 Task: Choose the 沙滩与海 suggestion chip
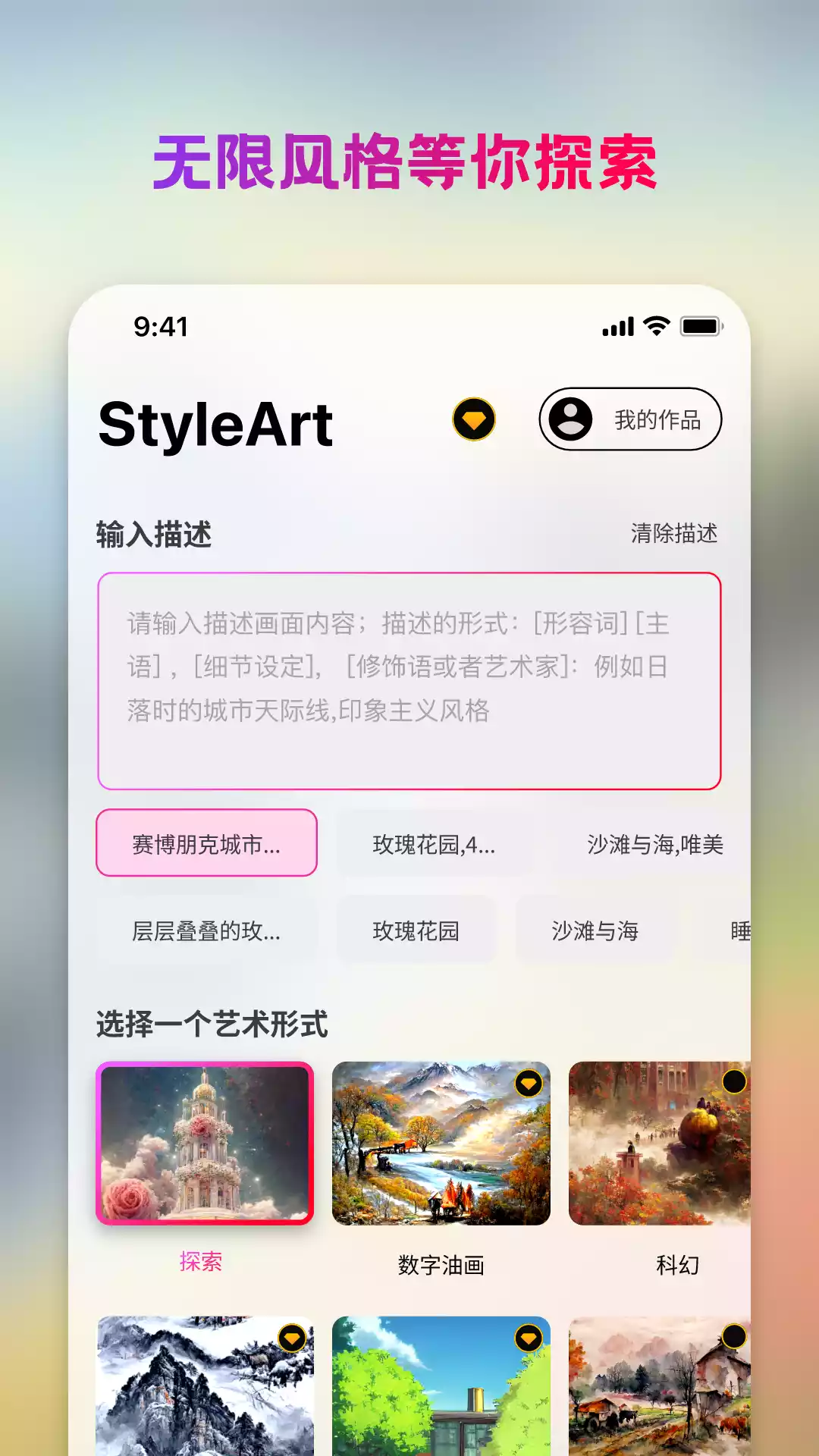tap(594, 931)
